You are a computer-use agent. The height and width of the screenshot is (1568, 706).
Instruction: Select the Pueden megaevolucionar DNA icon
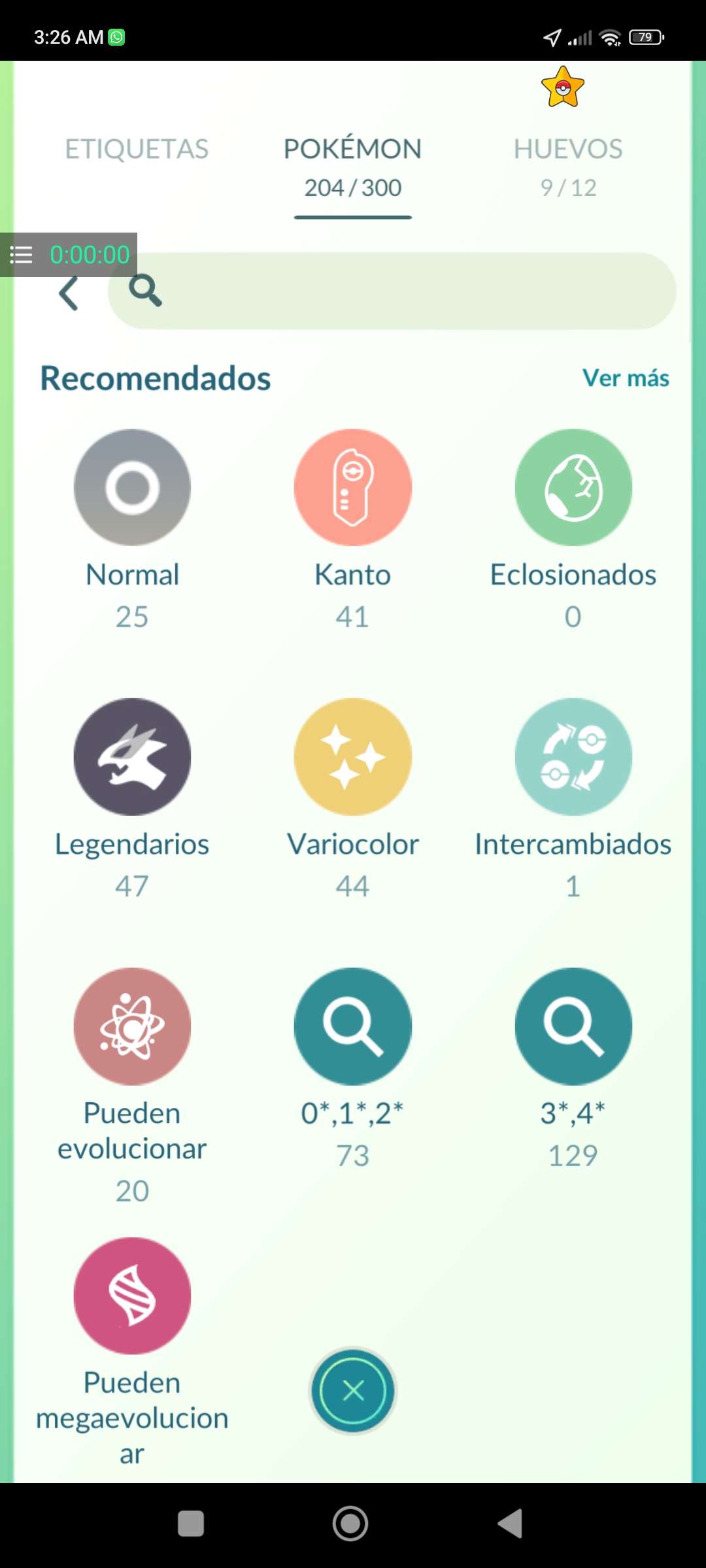coord(132,1296)
